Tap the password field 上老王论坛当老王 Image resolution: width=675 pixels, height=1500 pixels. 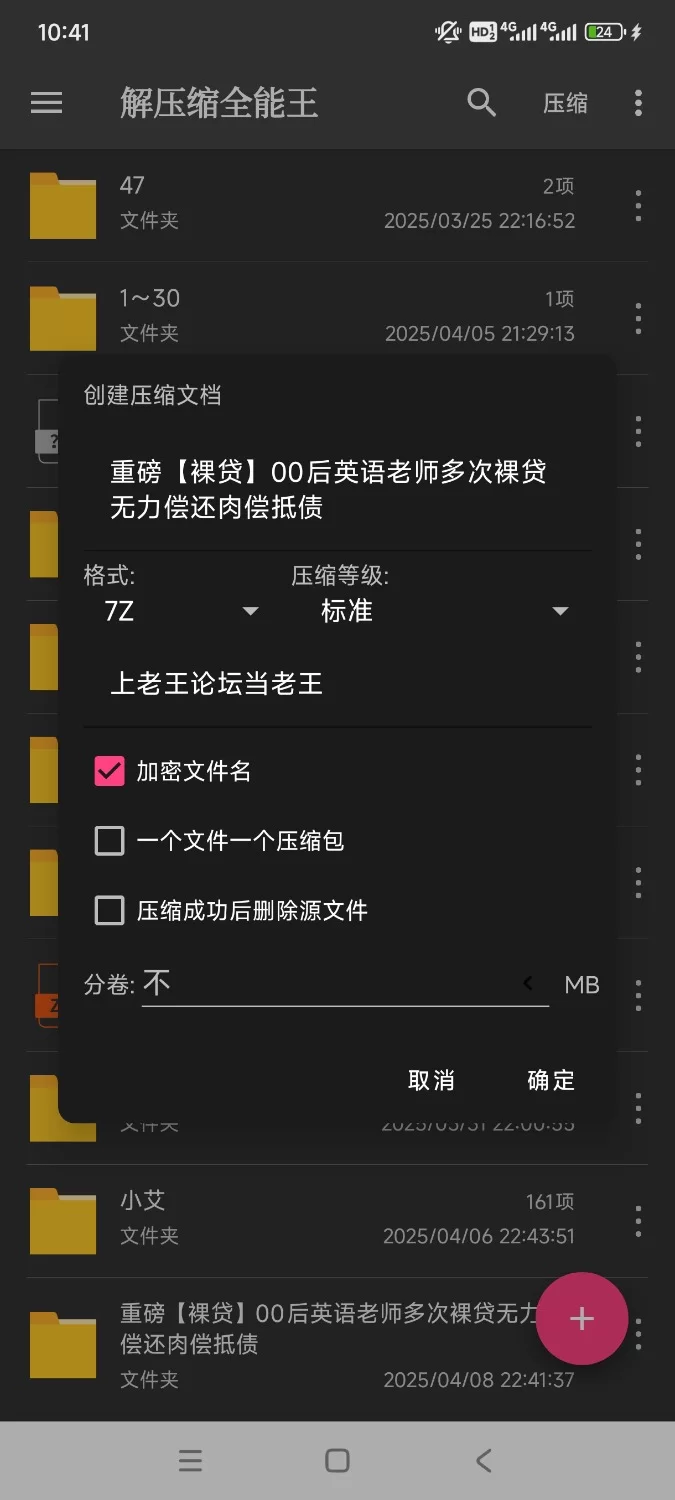coord(337,684)
